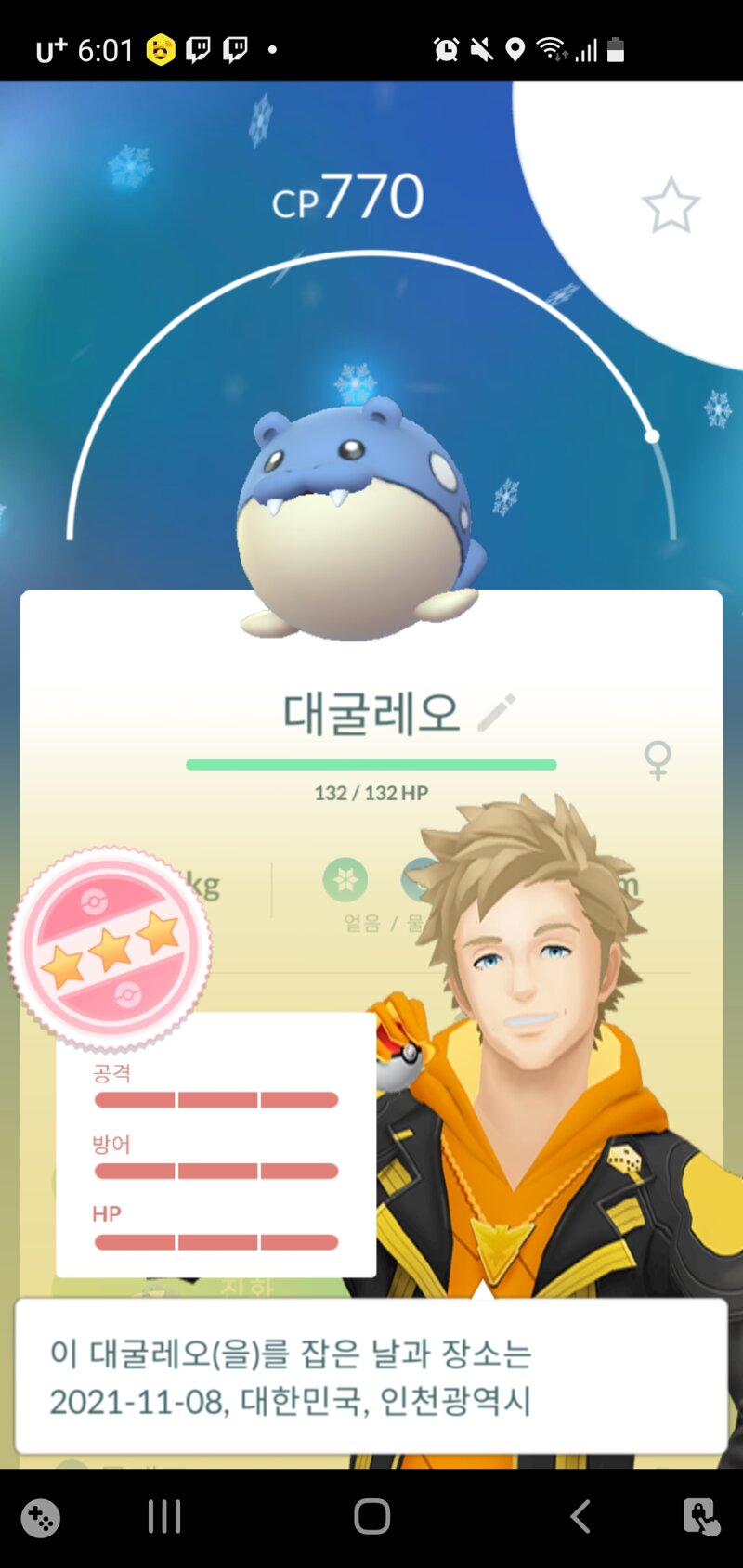Screen dimensions: 743x1568
Task: Open the recent apps view
Action: (164, 1517)
